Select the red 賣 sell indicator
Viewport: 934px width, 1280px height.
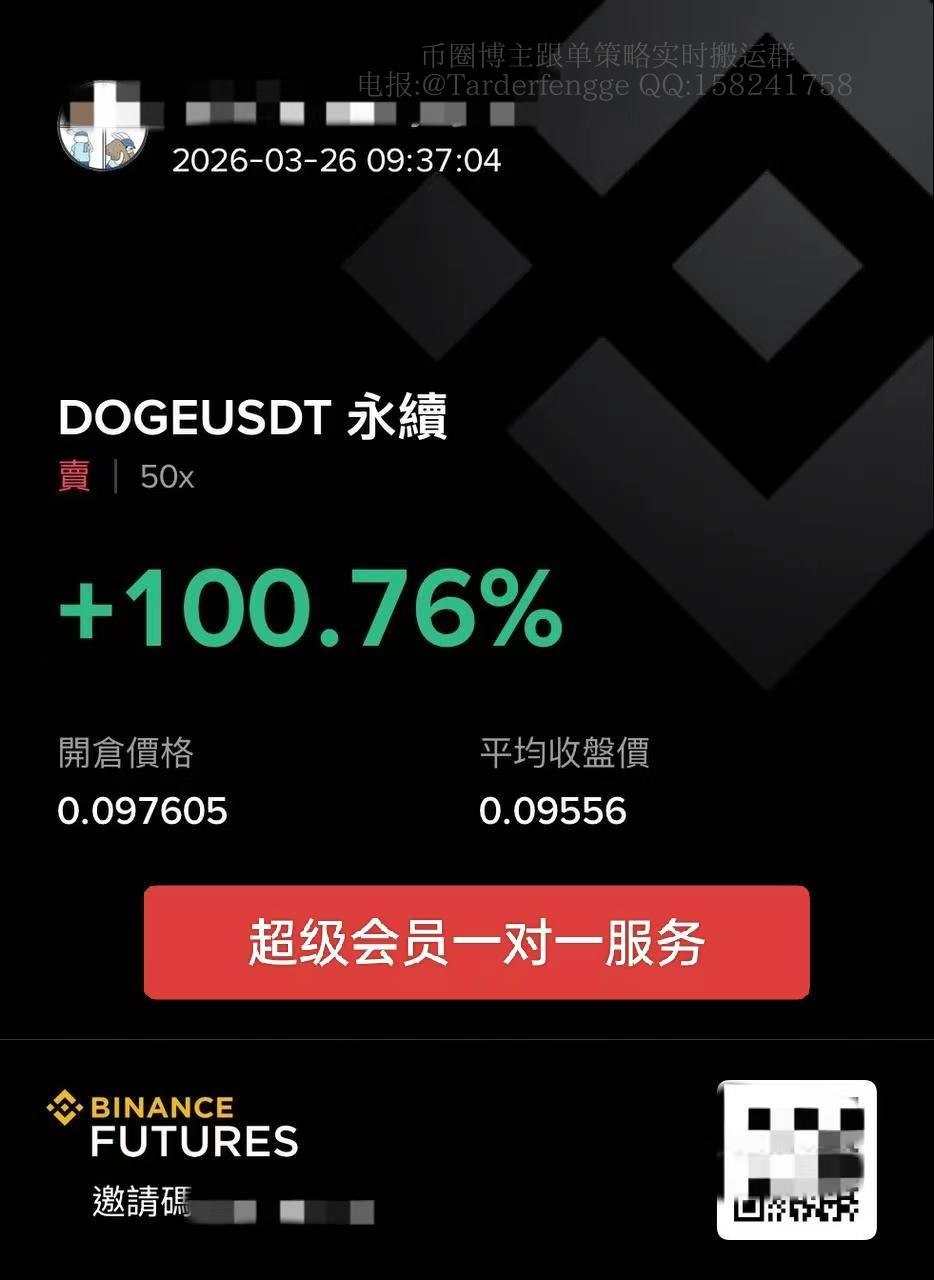pos(73,477)
